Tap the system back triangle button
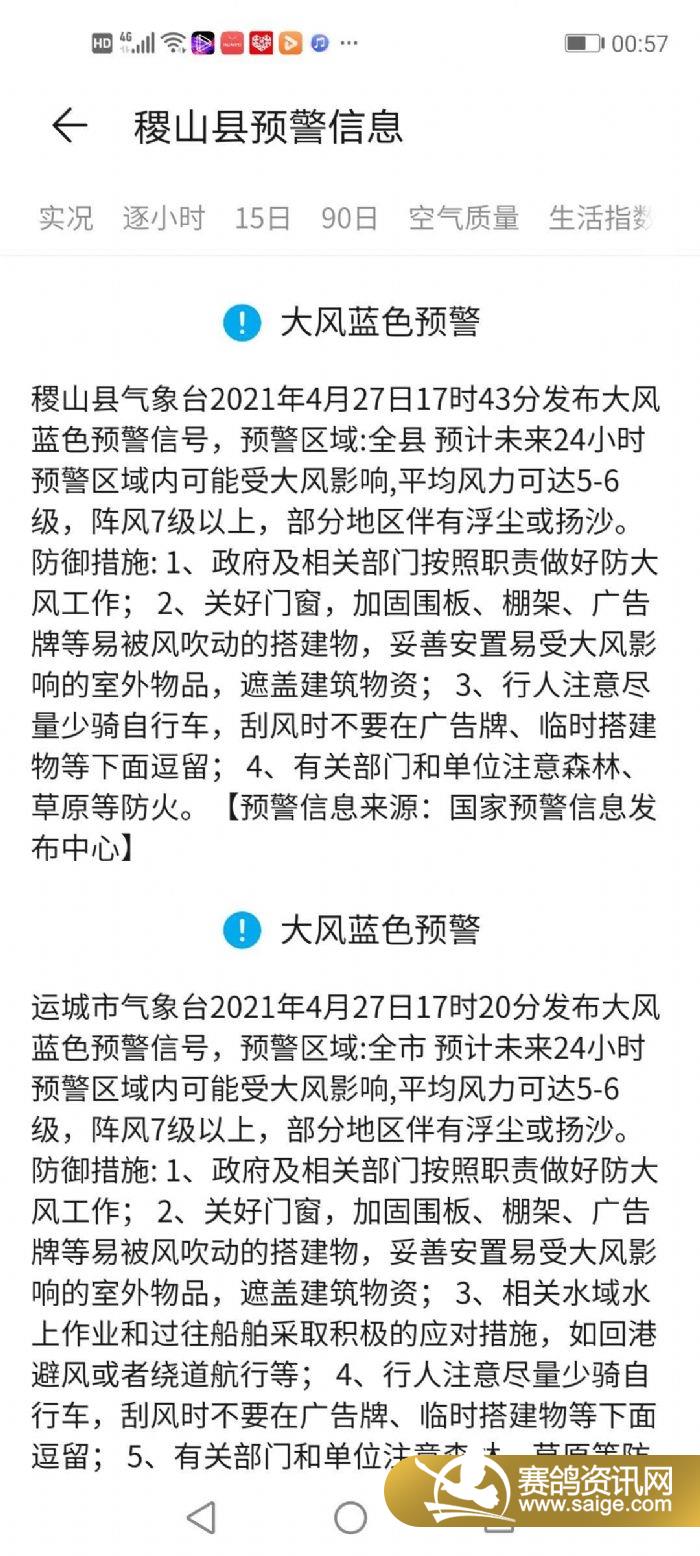The image size is (700, 1556). tap(202, 1517)
